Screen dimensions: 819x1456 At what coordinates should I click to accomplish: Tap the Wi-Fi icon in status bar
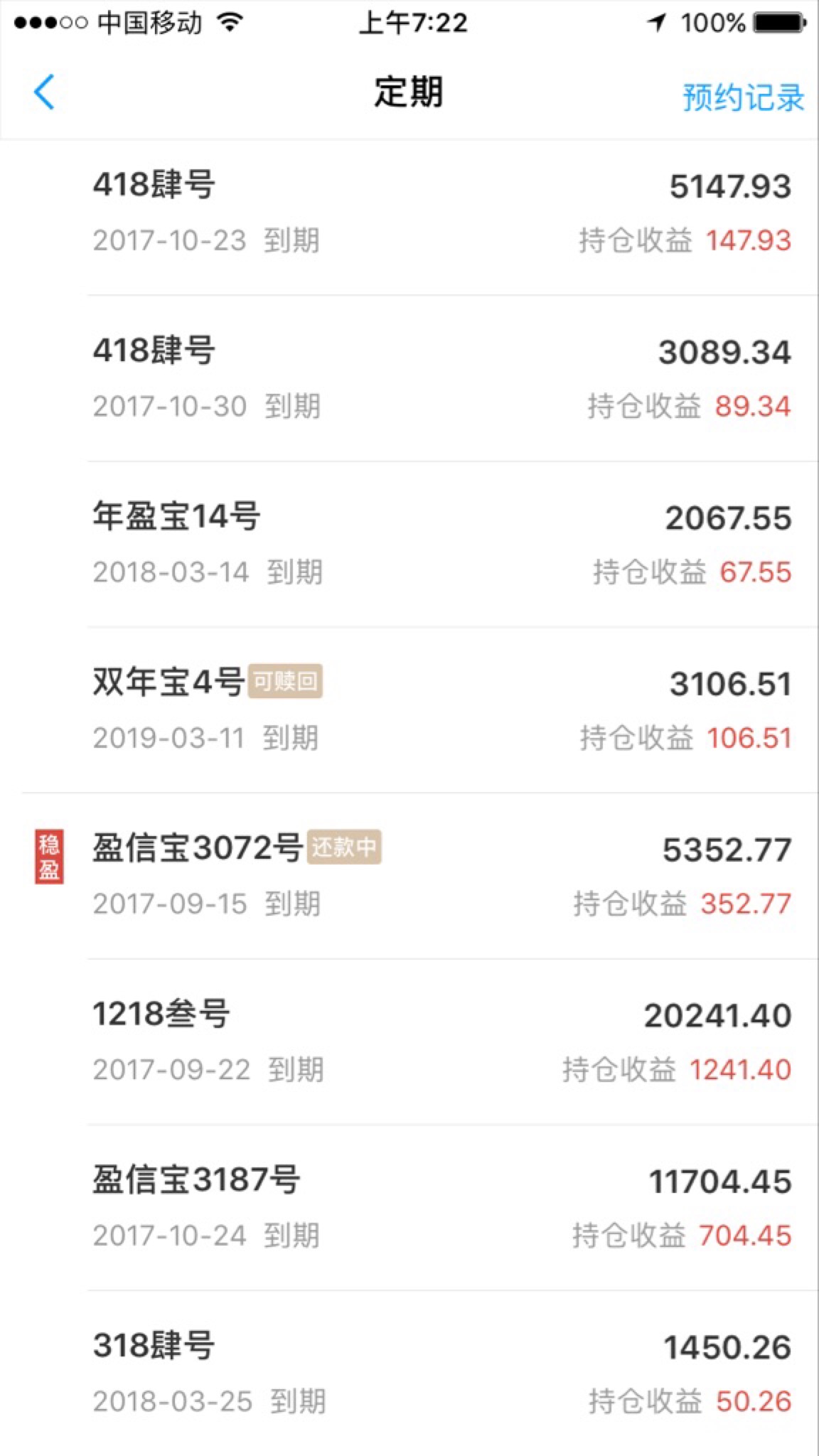coord(229,23)
